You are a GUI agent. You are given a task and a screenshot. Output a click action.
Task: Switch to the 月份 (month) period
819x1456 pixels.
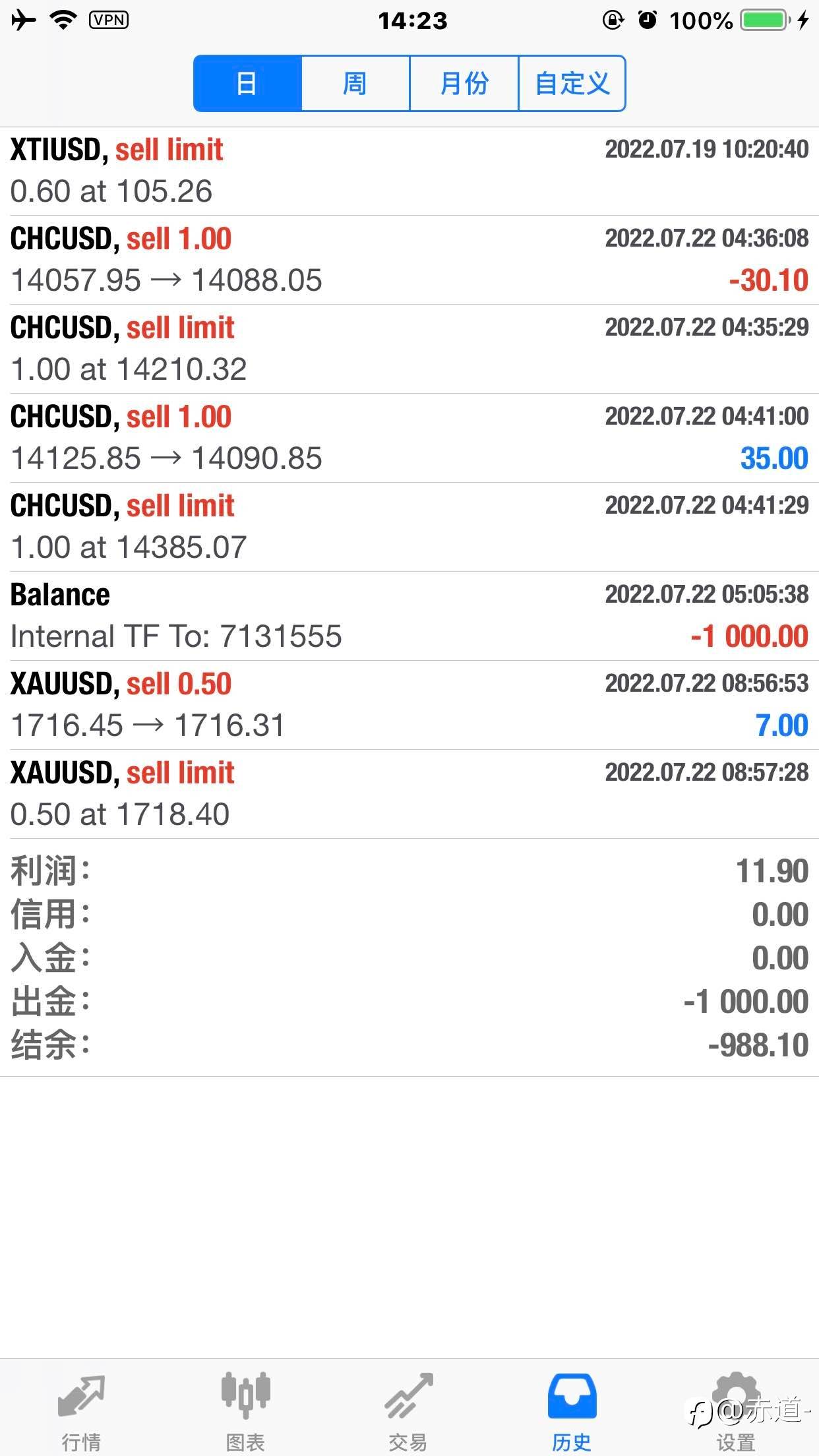click(464, 84)
